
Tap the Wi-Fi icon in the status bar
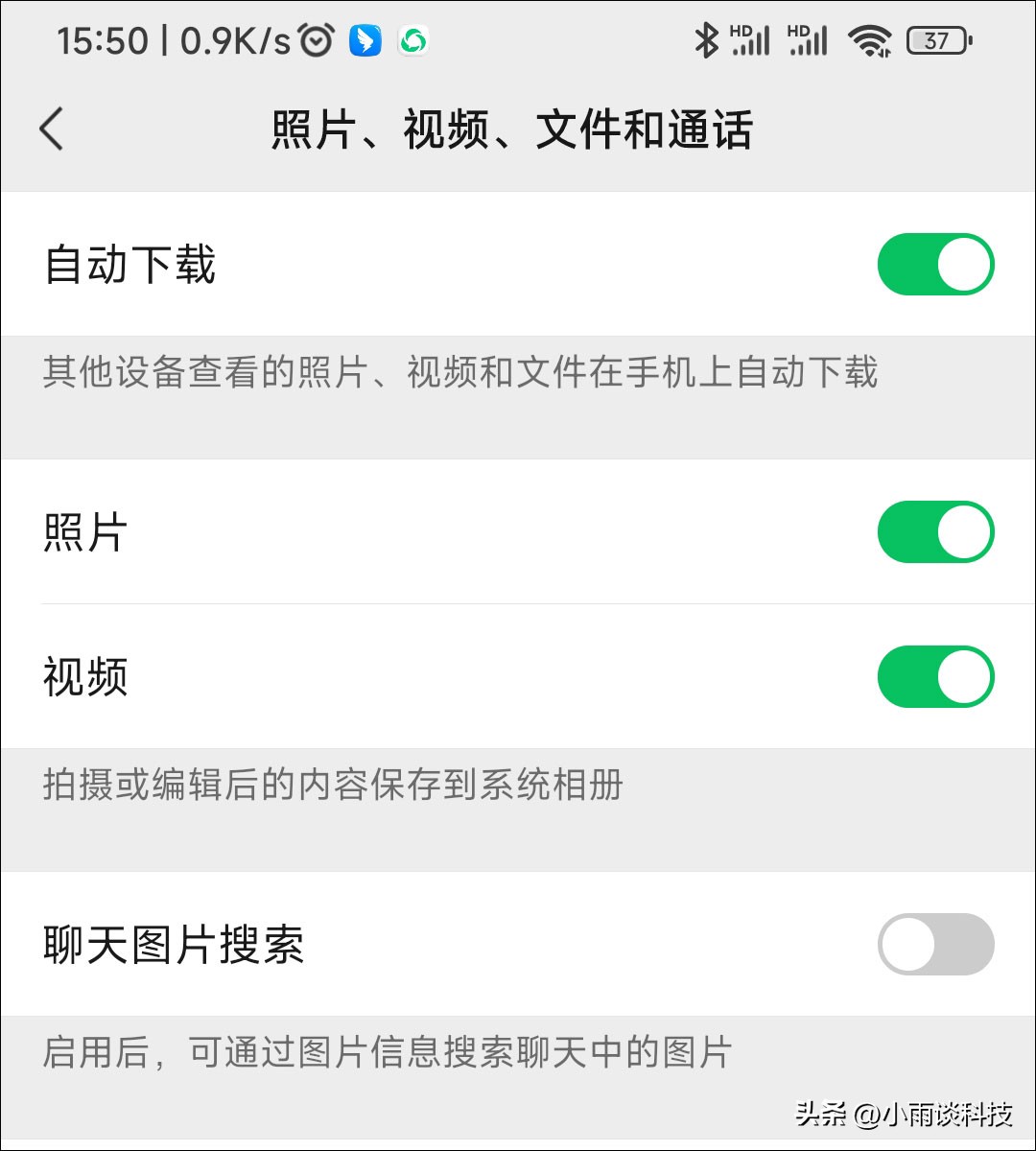tap(871, 40)
